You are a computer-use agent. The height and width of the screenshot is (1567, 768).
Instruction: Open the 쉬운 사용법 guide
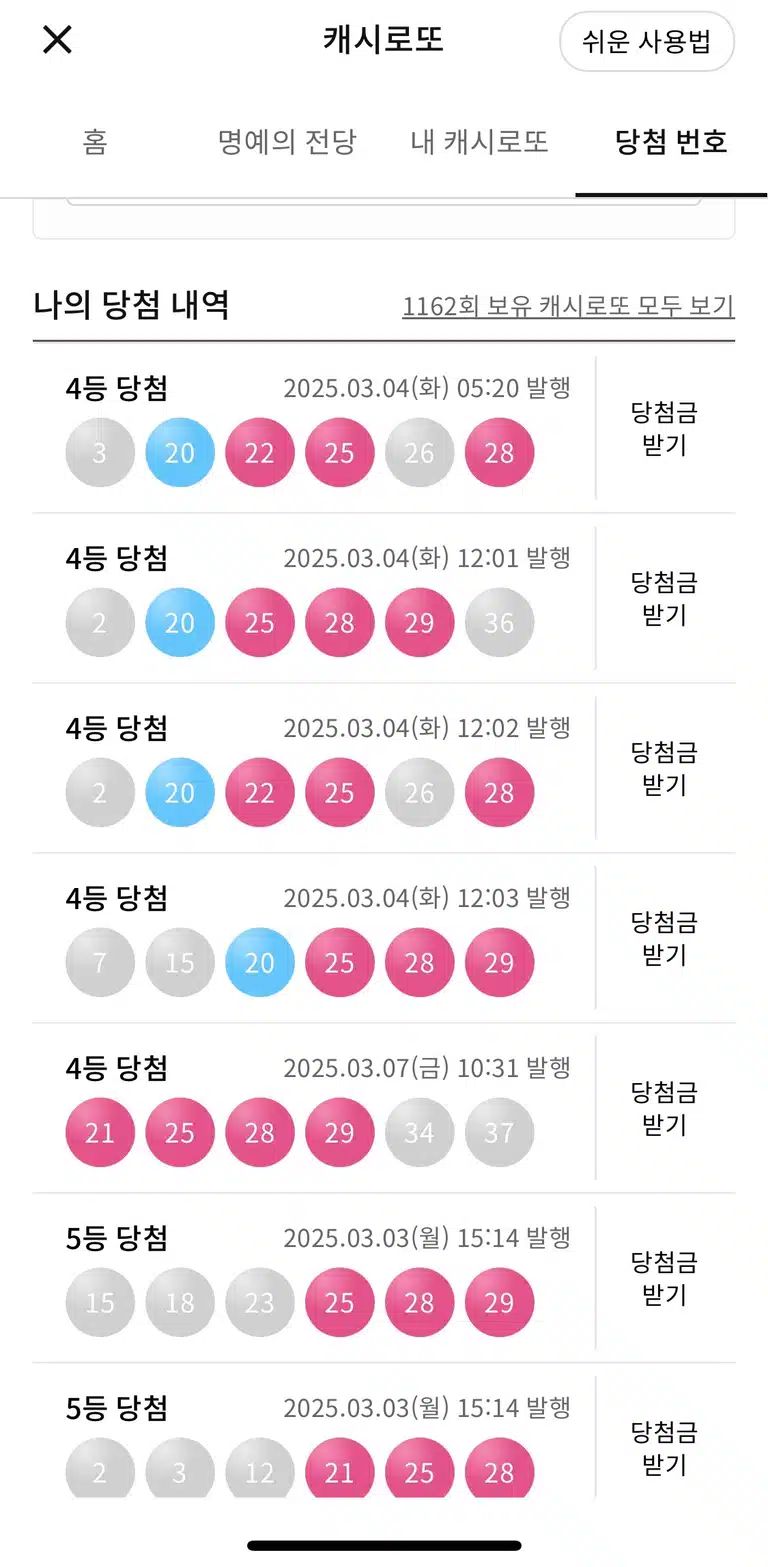[647, 42]
